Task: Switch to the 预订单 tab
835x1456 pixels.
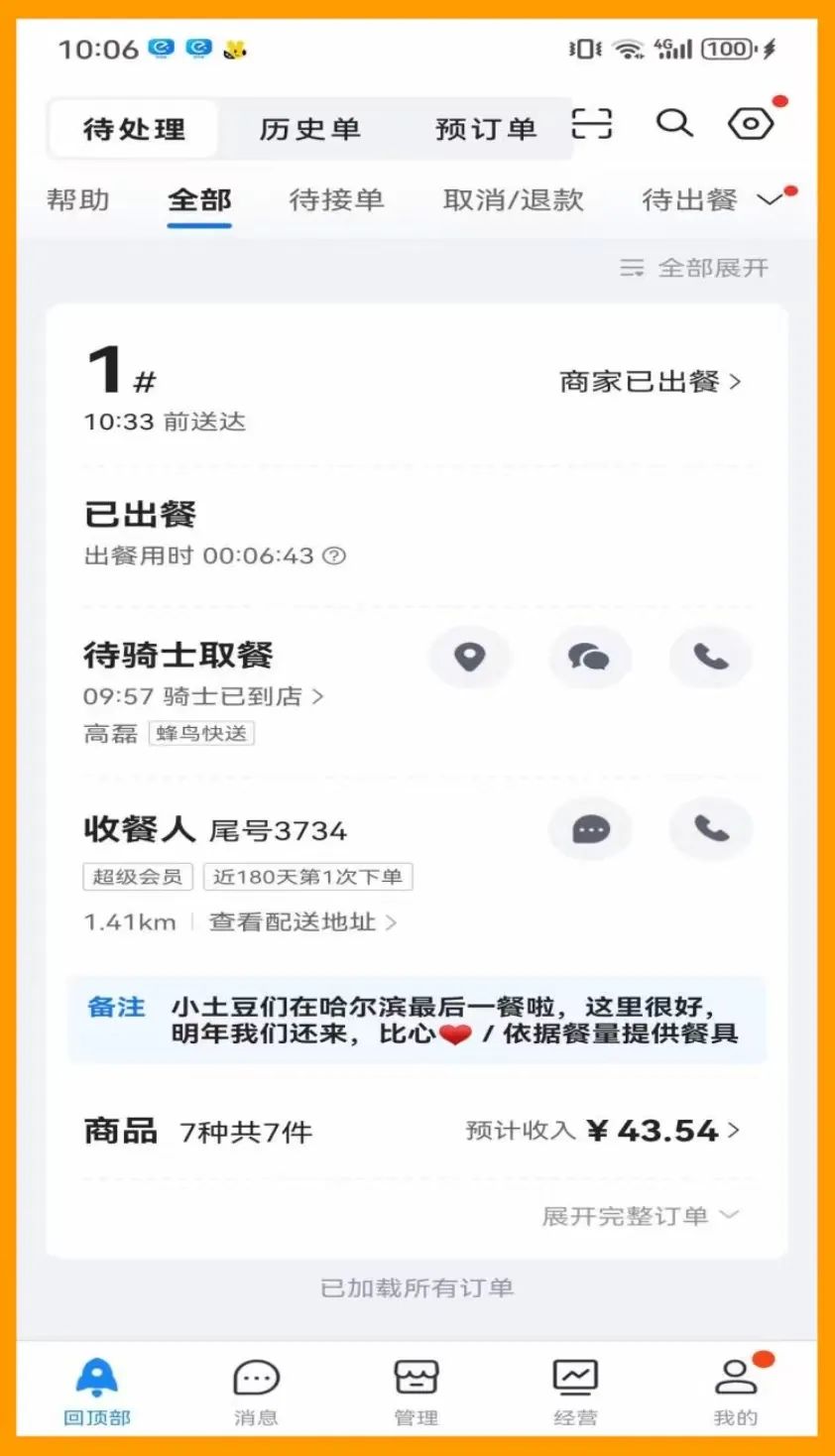Action: 486,129
